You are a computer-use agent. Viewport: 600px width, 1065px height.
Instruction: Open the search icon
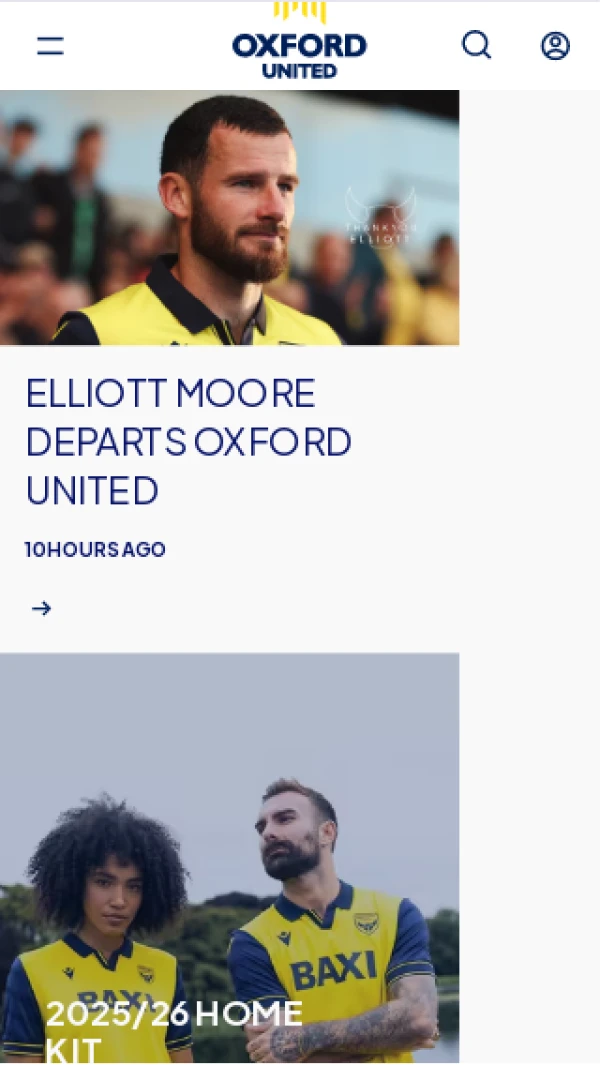click(x=476, y=45)
